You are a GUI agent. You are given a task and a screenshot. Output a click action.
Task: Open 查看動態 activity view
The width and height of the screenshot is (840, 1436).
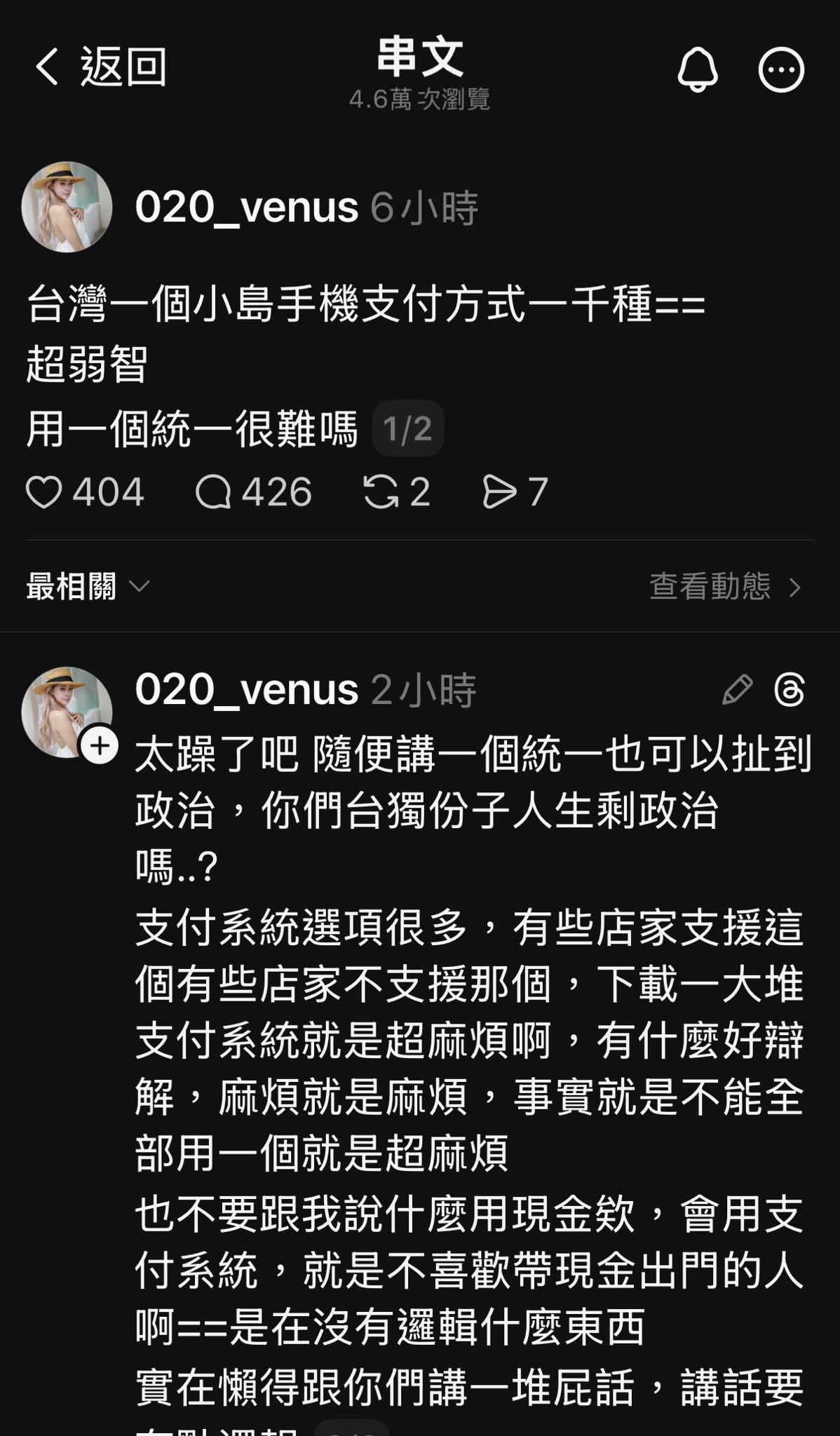[724, 586]
